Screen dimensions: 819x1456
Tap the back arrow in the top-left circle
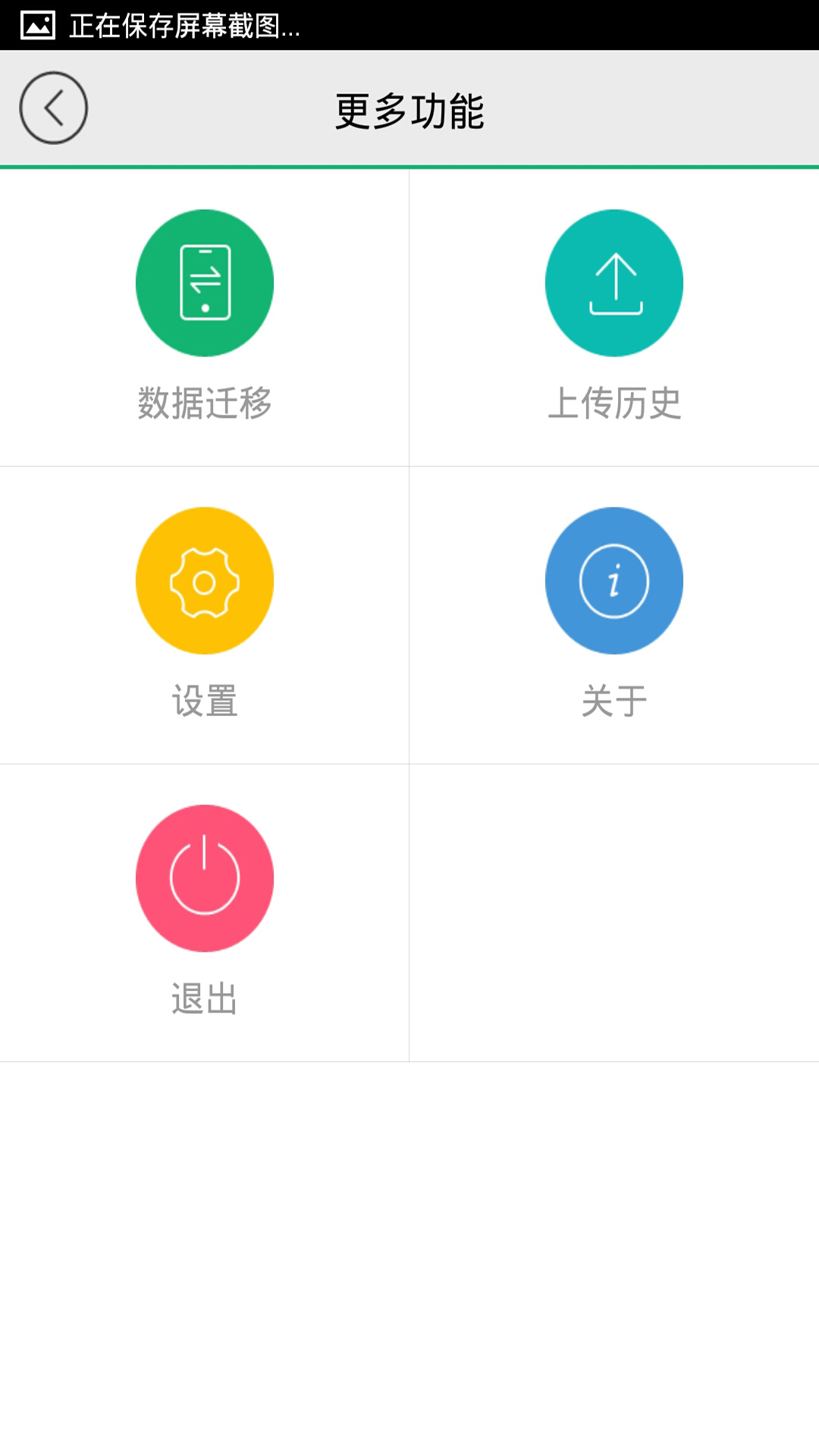coord(55,108)
